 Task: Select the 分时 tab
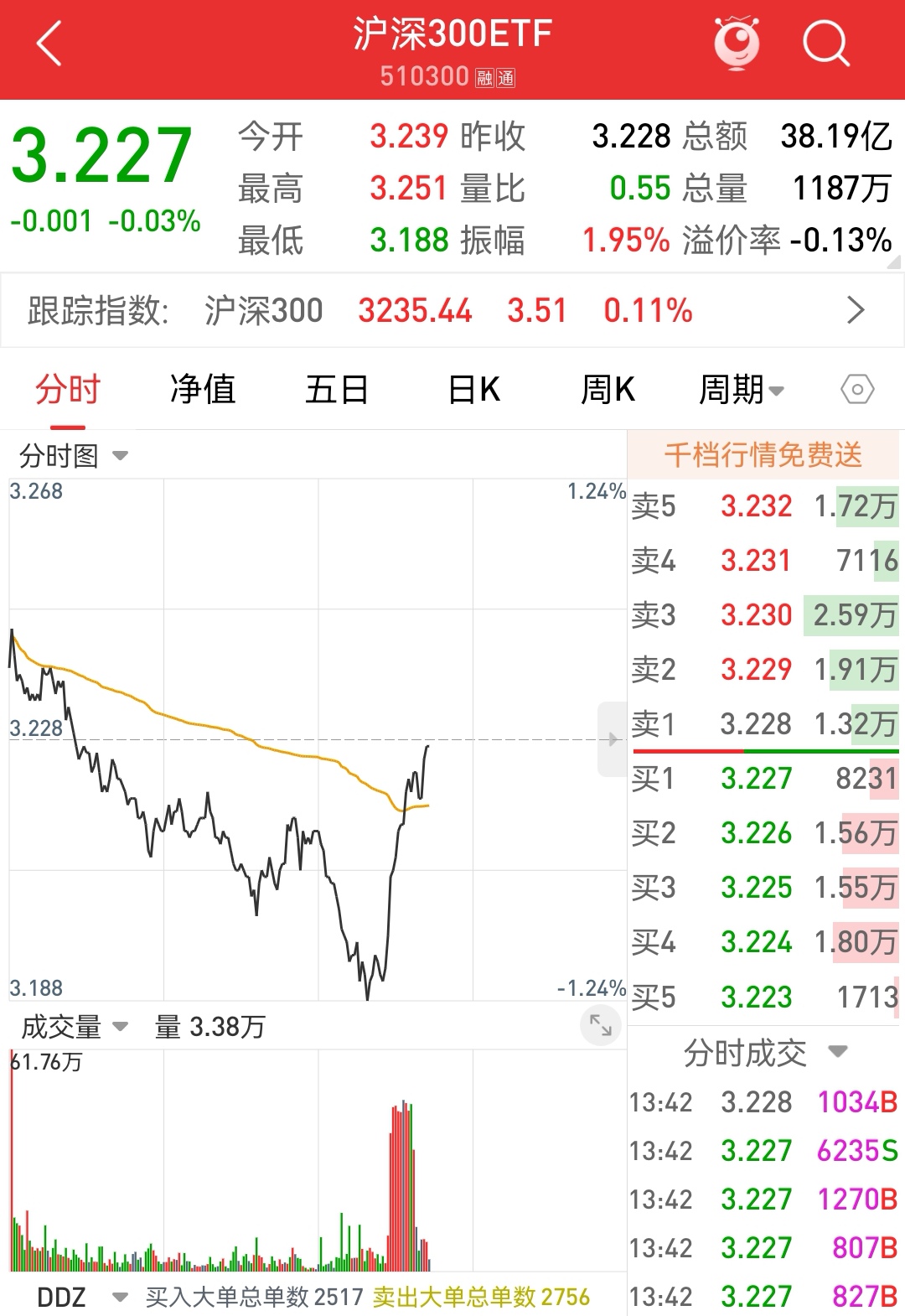tap(68, 390)
